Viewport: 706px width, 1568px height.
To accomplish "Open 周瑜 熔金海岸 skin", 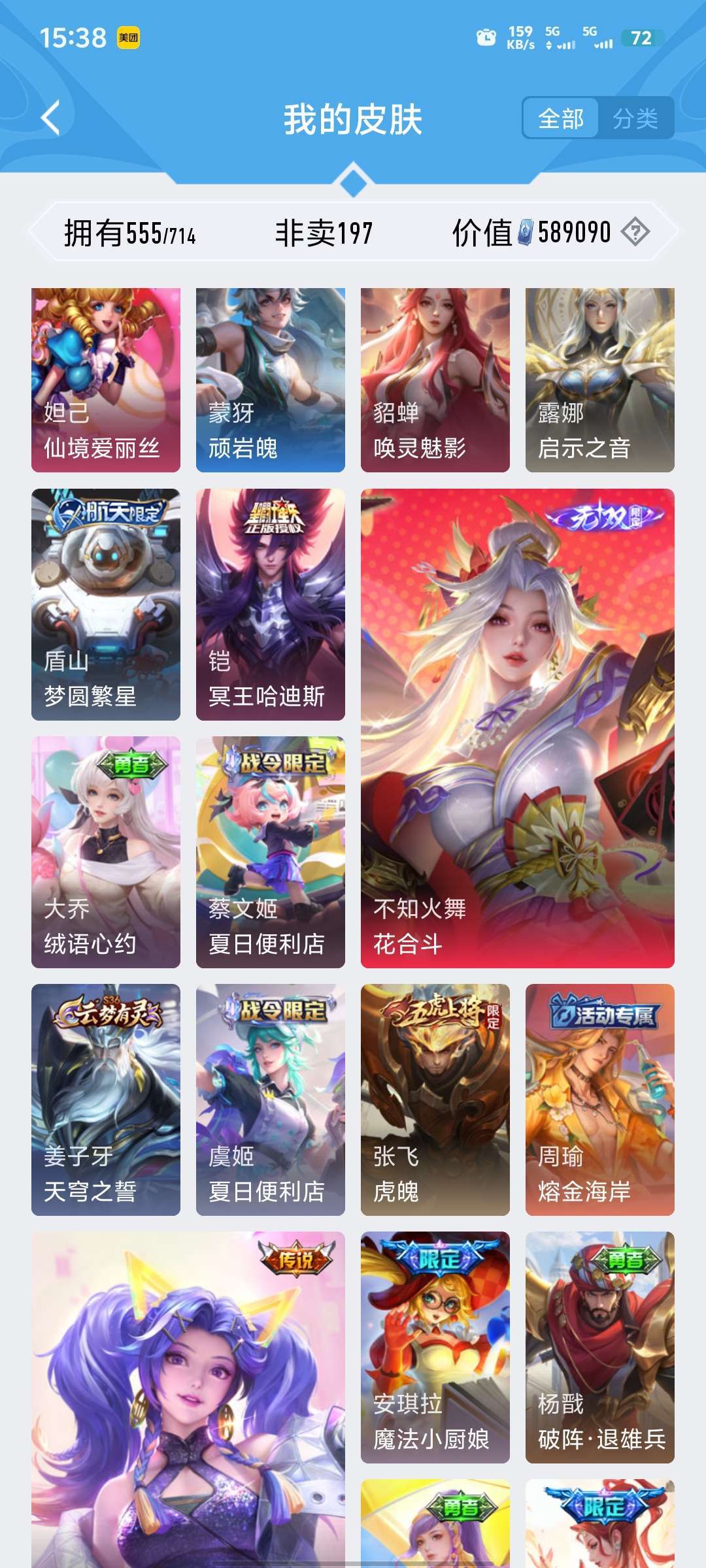I will point(600,1100).
